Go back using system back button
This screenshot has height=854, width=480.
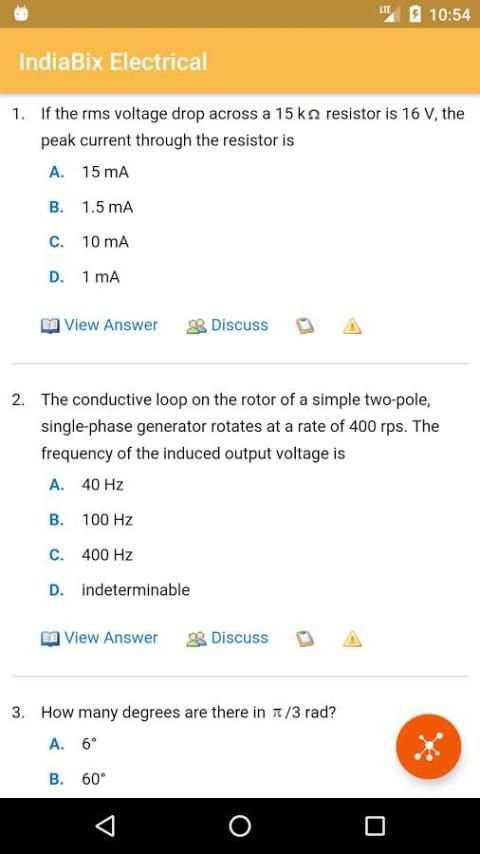(105, 826)
